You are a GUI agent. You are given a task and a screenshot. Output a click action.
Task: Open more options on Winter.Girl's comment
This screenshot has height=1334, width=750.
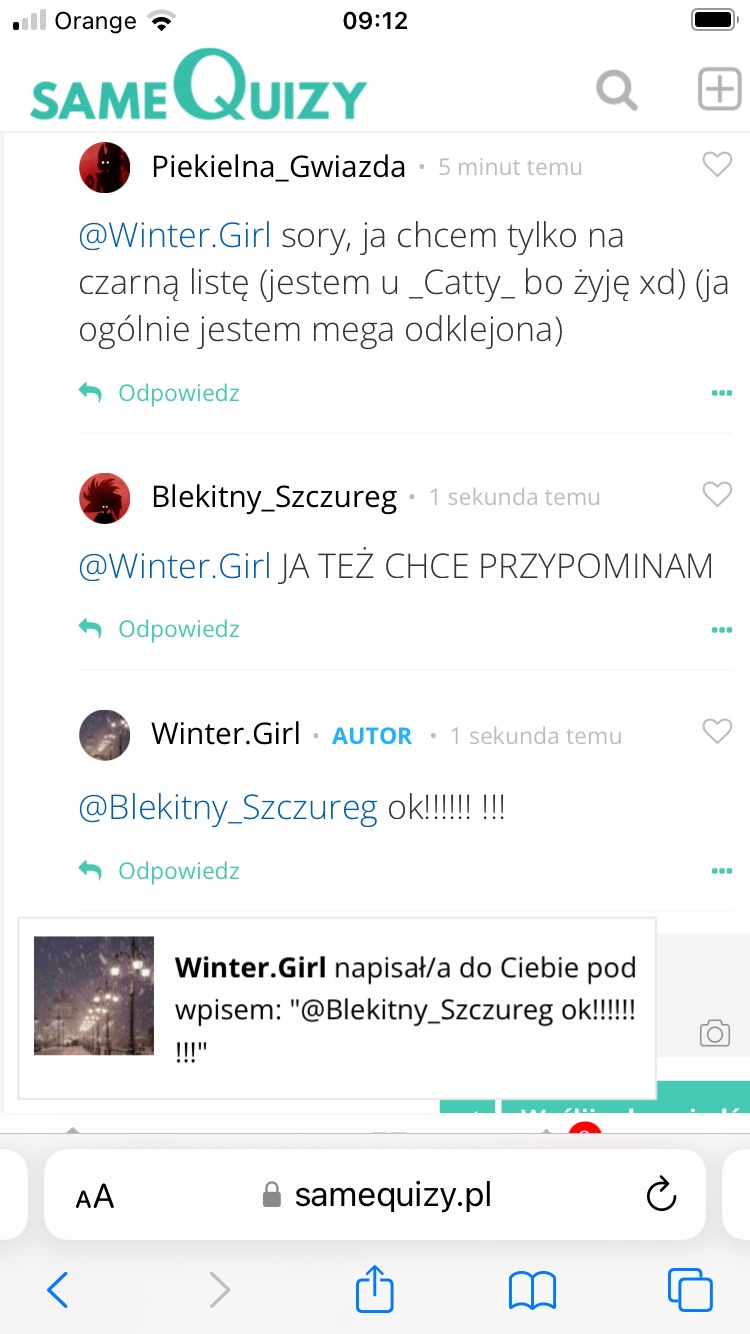coord(721,871)
